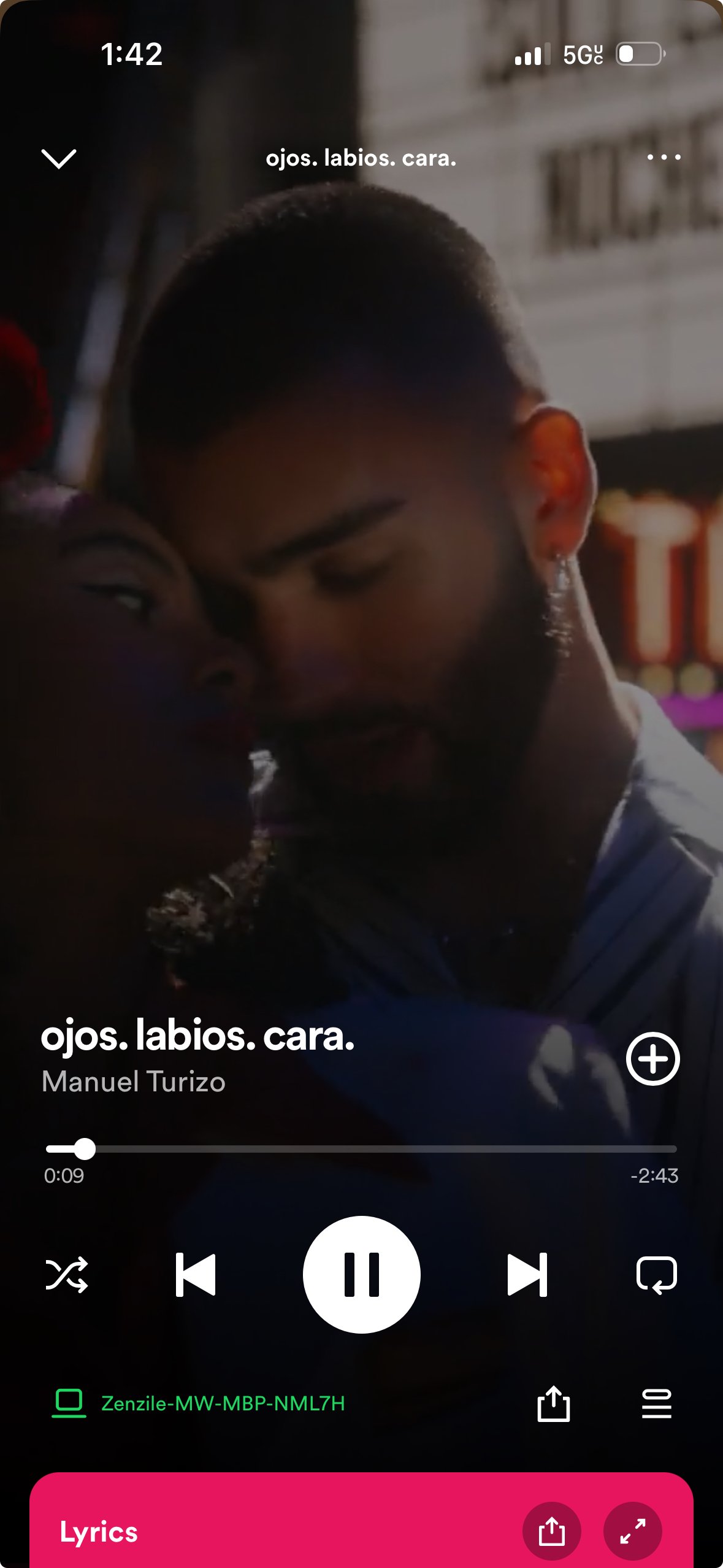The width and height of the screenshot is (723, 1568).
Task: Add ojos. labios. cara. to your library
Action: [652, 1059]
